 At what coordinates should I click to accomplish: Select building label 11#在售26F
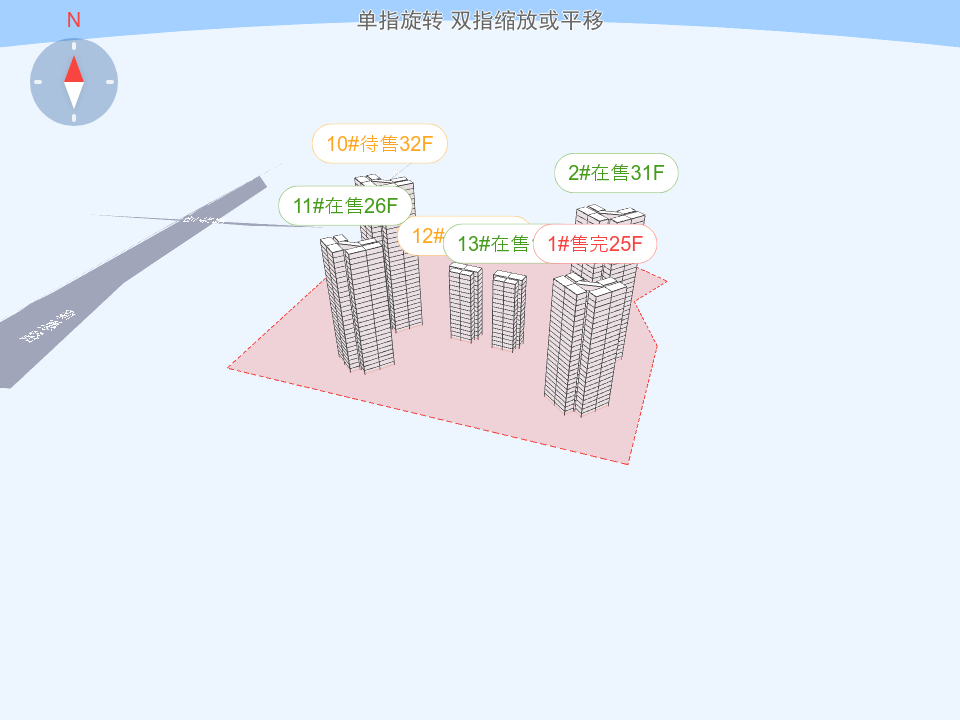coord(345,206)
